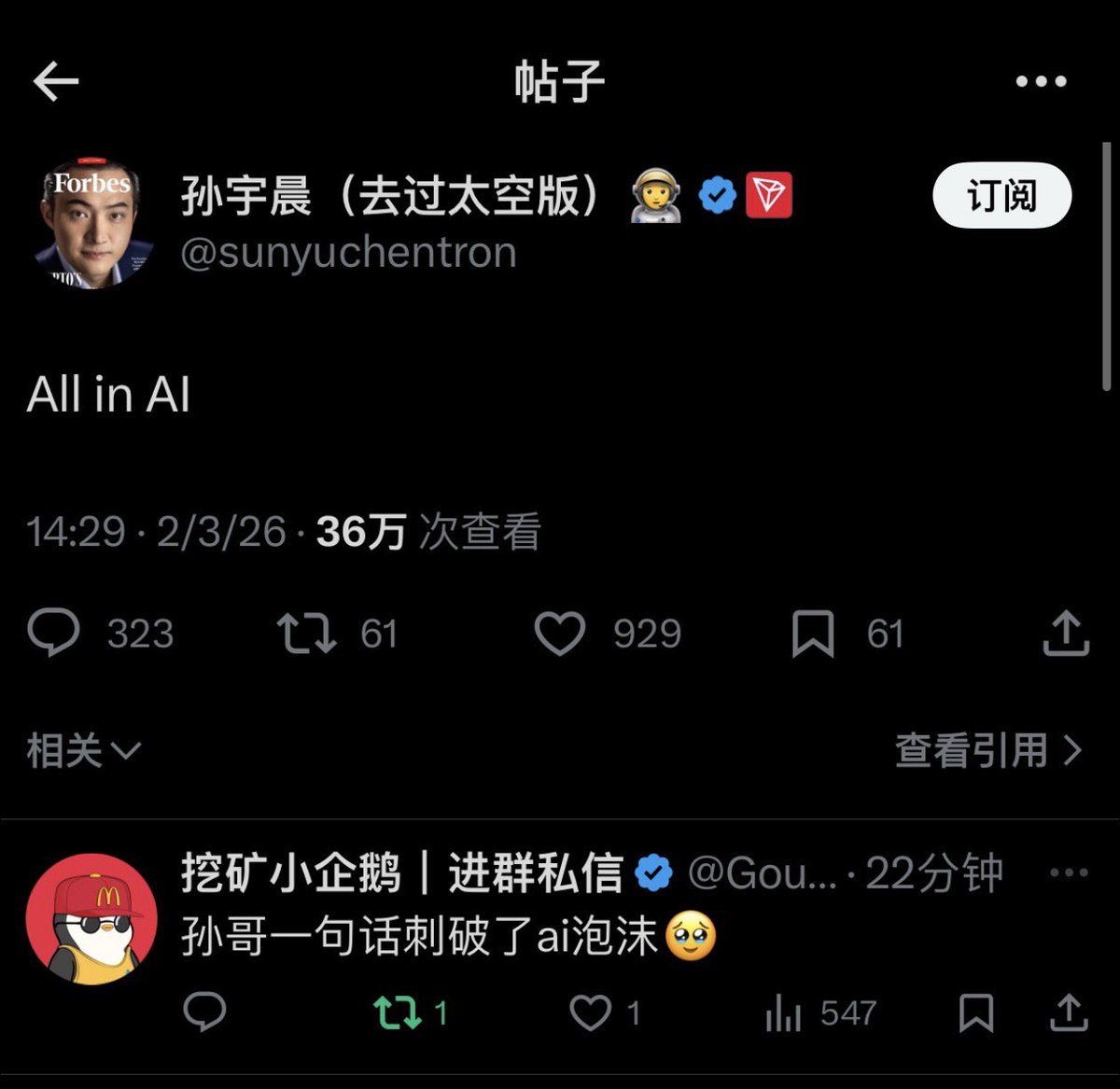Reply to the All in AI post
Image resolution: width=1120 pixels, height=1089 pixels.
point(54,634)
